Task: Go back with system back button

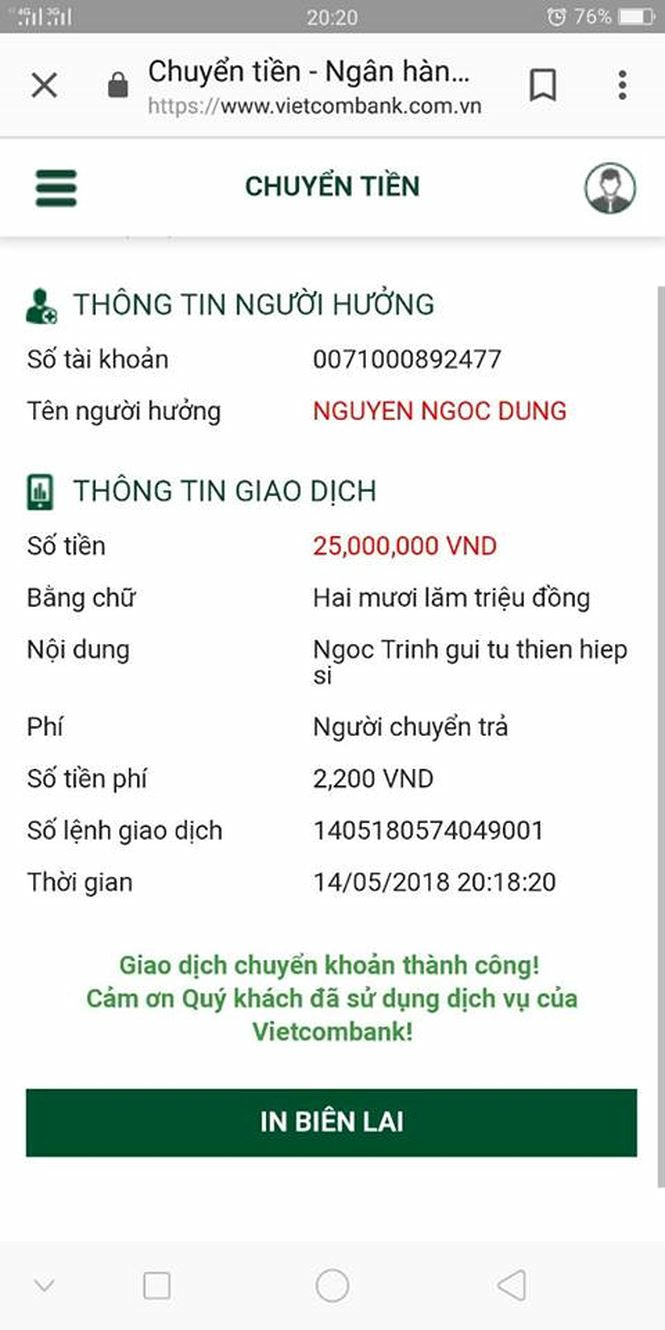Action: pos(511,1285)
